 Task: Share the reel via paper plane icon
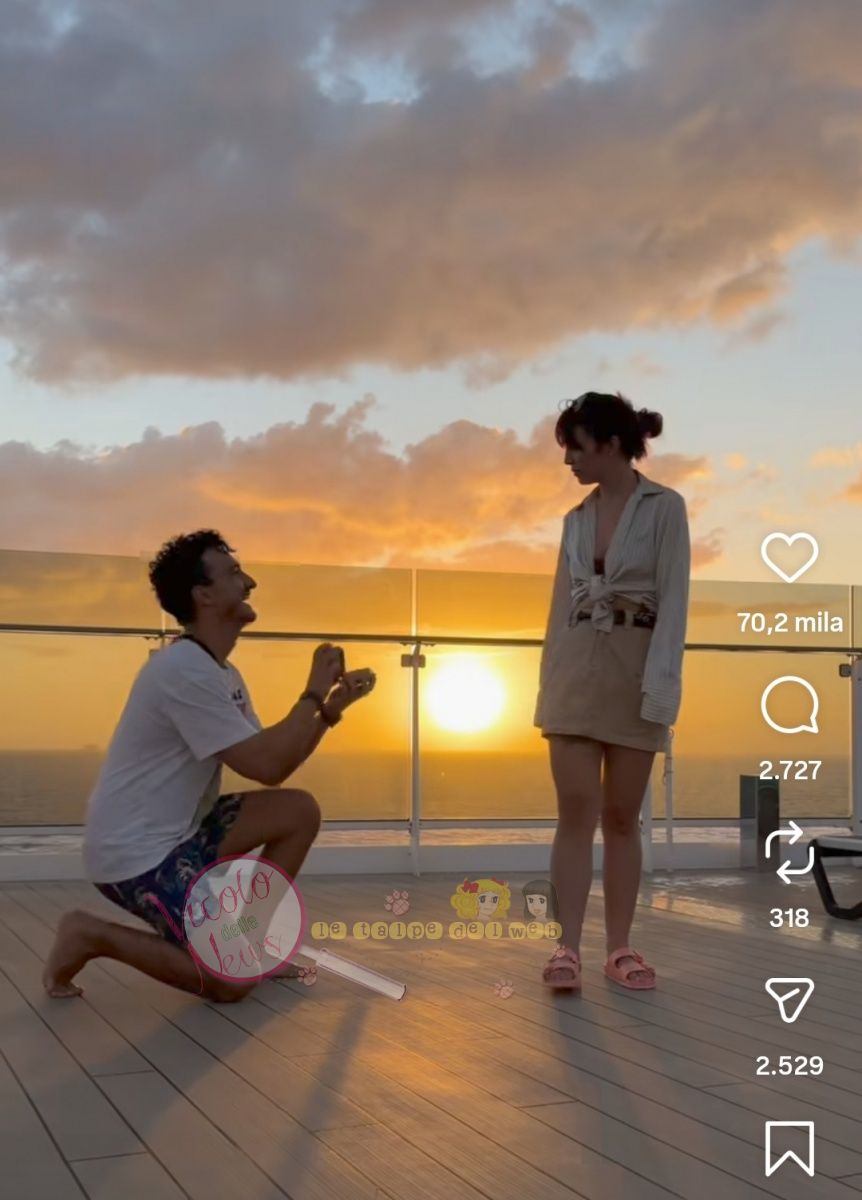tap(789, 999)
